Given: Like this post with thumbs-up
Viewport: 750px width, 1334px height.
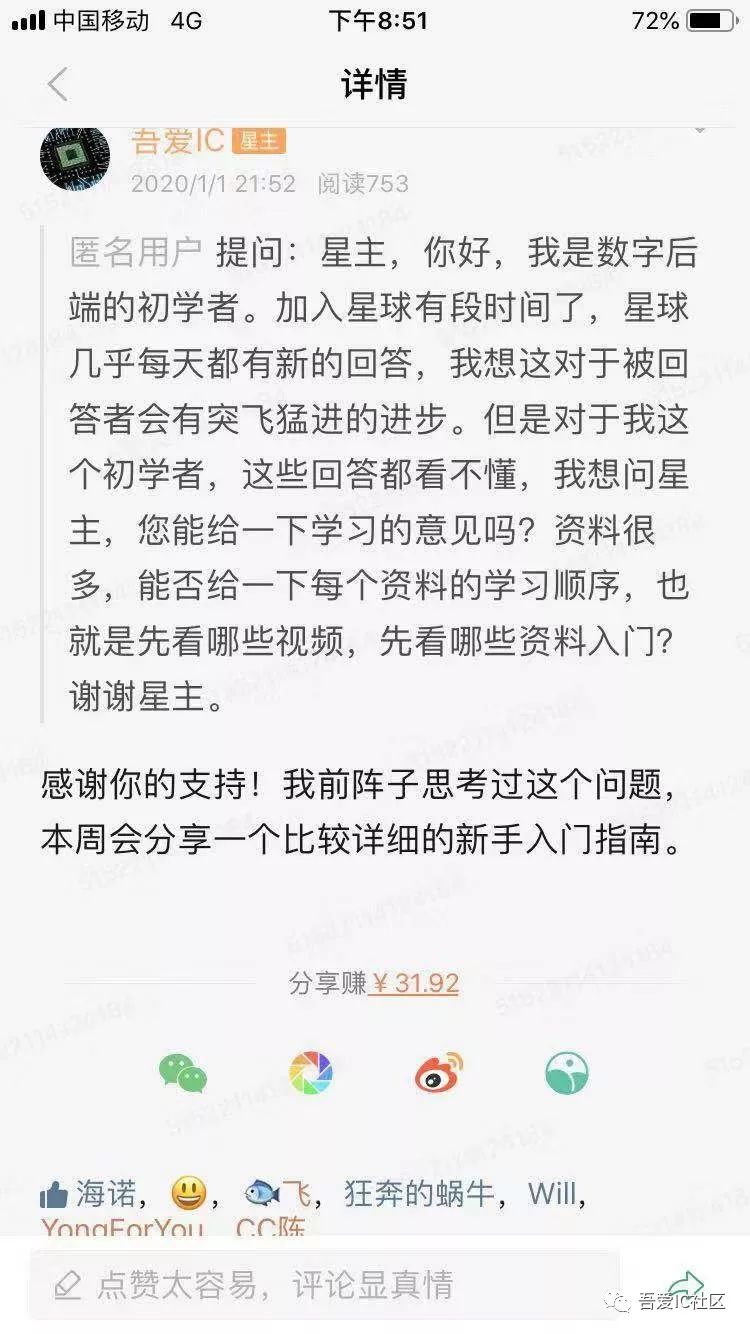Looking at the screenshot, I should point(53,1193).
